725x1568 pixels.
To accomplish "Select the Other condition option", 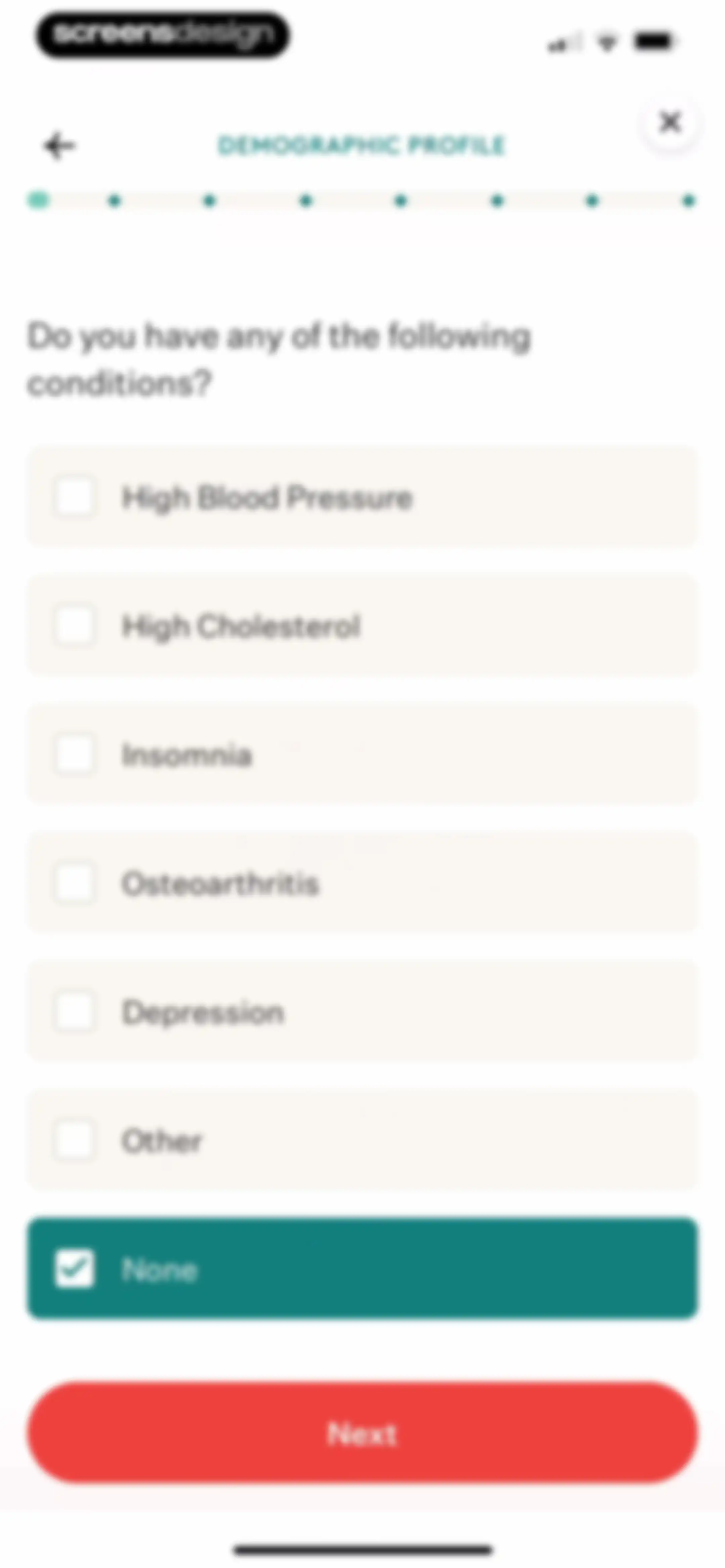I will [362, 1140].
